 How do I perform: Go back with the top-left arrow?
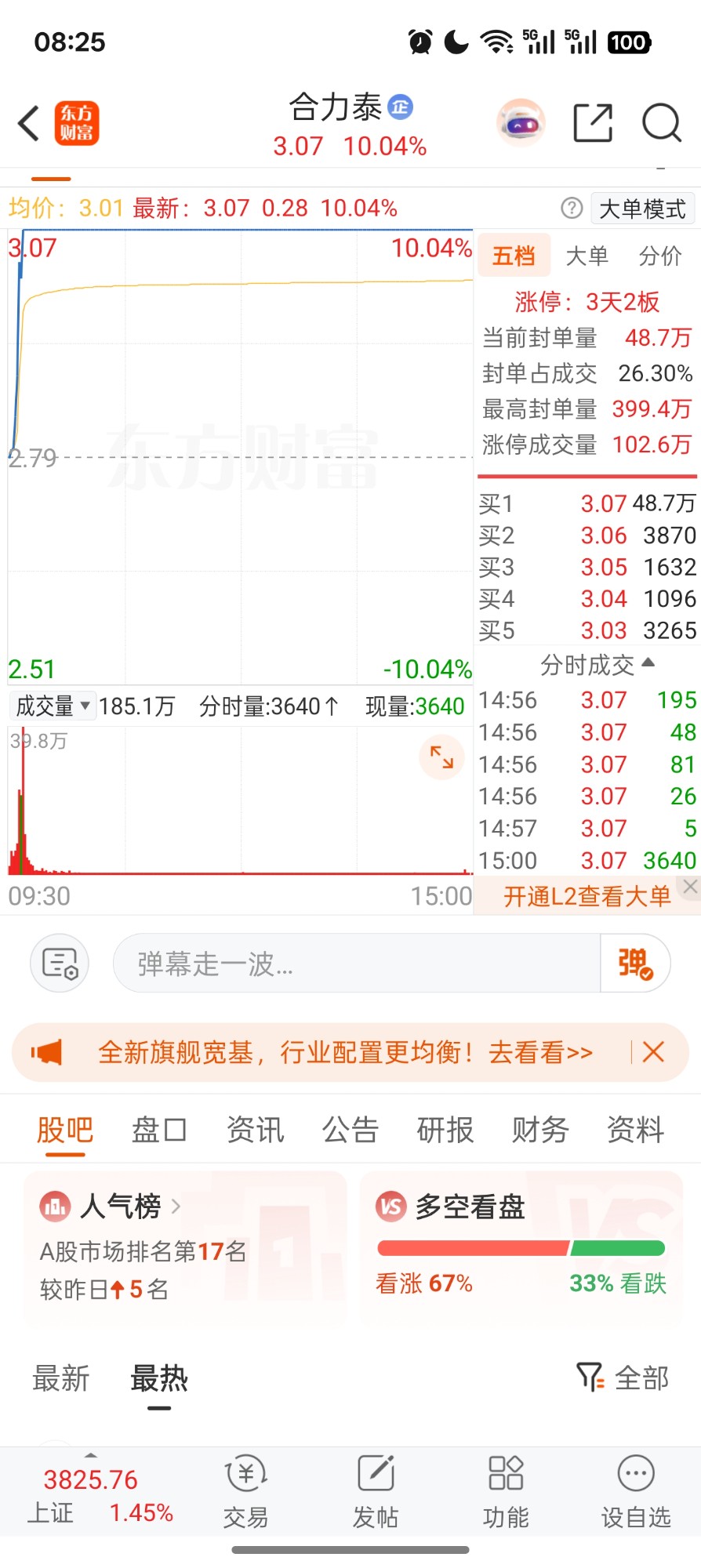(29, 123)
